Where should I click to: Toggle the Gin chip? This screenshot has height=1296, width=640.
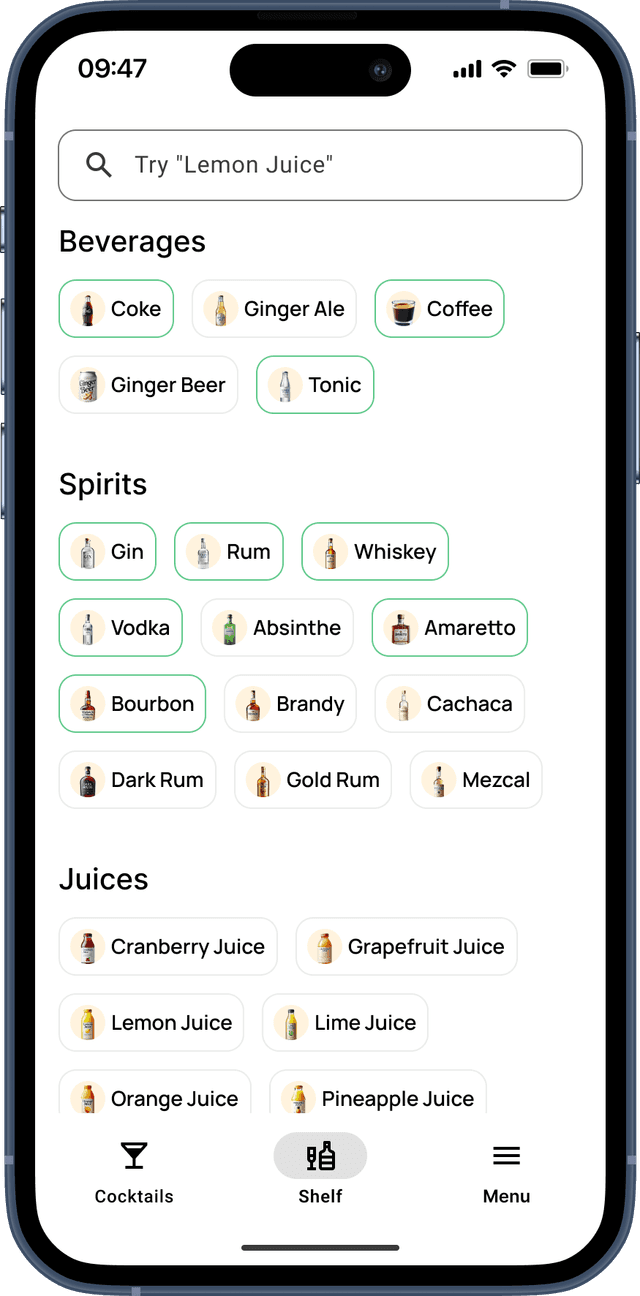[107, 552]
